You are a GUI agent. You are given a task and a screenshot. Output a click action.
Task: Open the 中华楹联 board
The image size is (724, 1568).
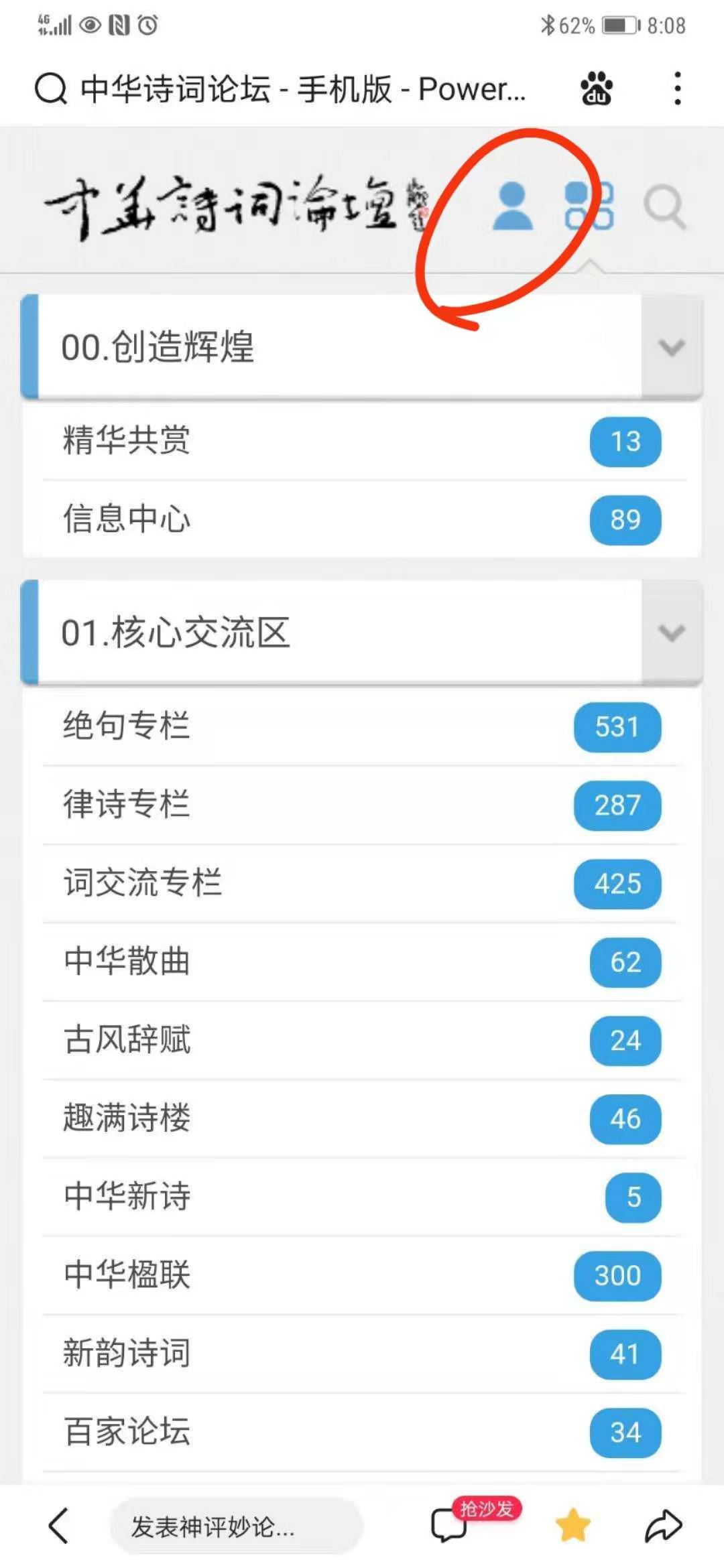(x=362, y=1275)
